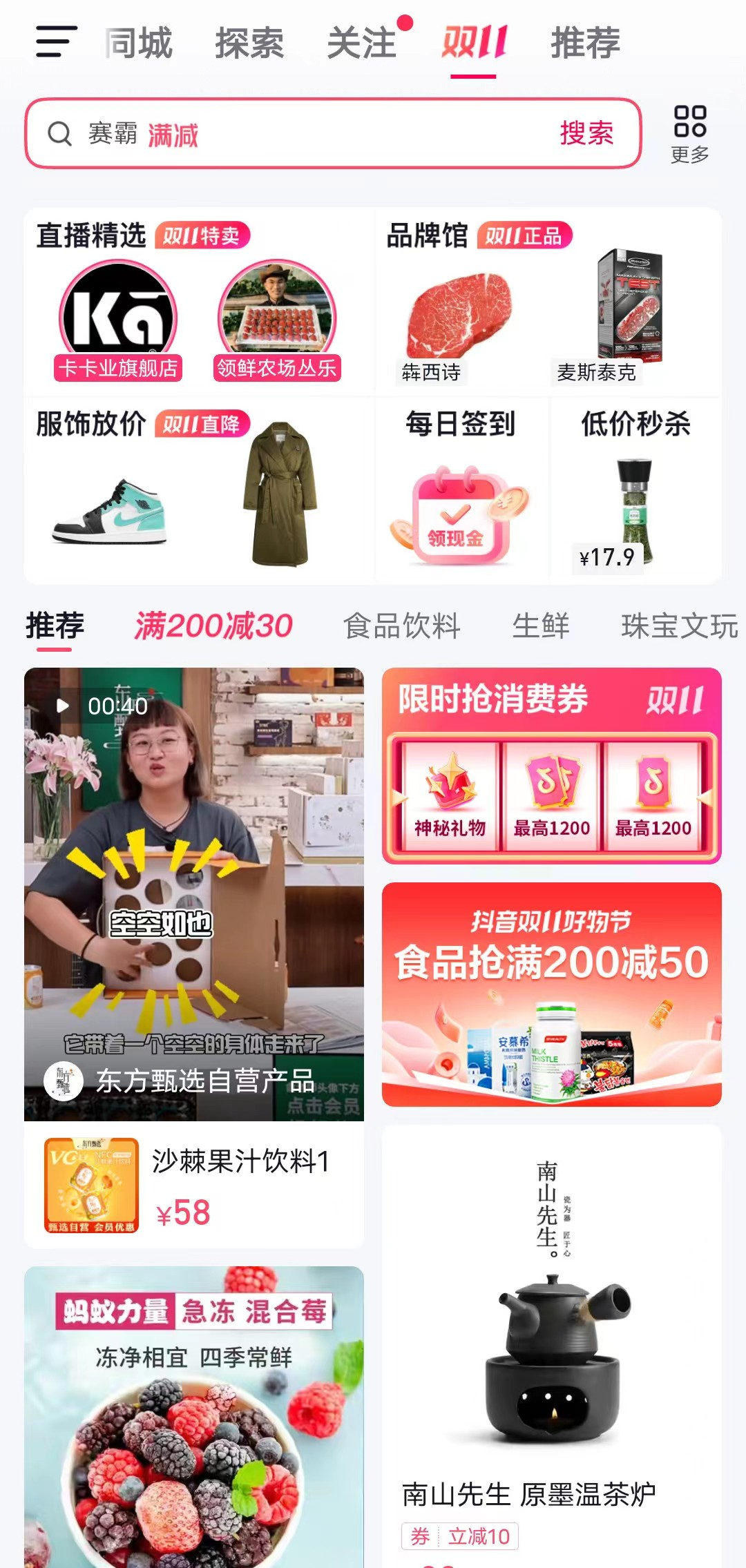The width and height of the screenshot is (746, 1568).
Task: Select the 生鲜 category tab
Action: (x=541, y=626)
